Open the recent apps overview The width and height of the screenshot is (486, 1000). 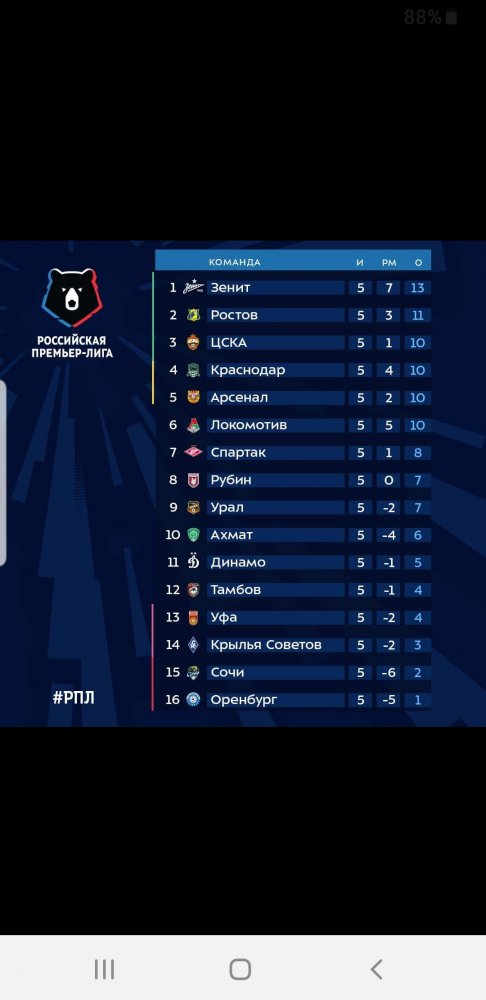click(104, 969)
